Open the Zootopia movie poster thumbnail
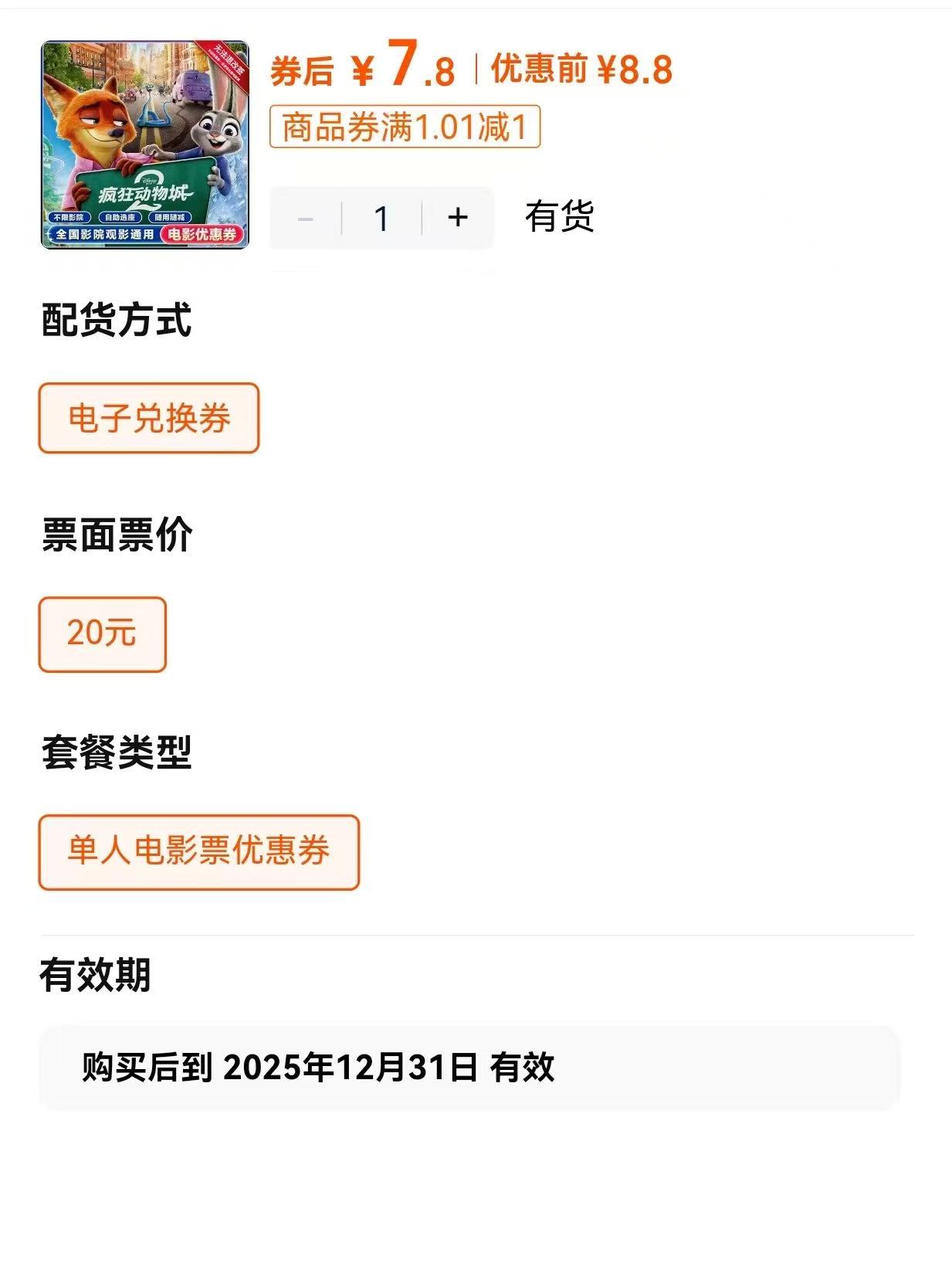 145,145
